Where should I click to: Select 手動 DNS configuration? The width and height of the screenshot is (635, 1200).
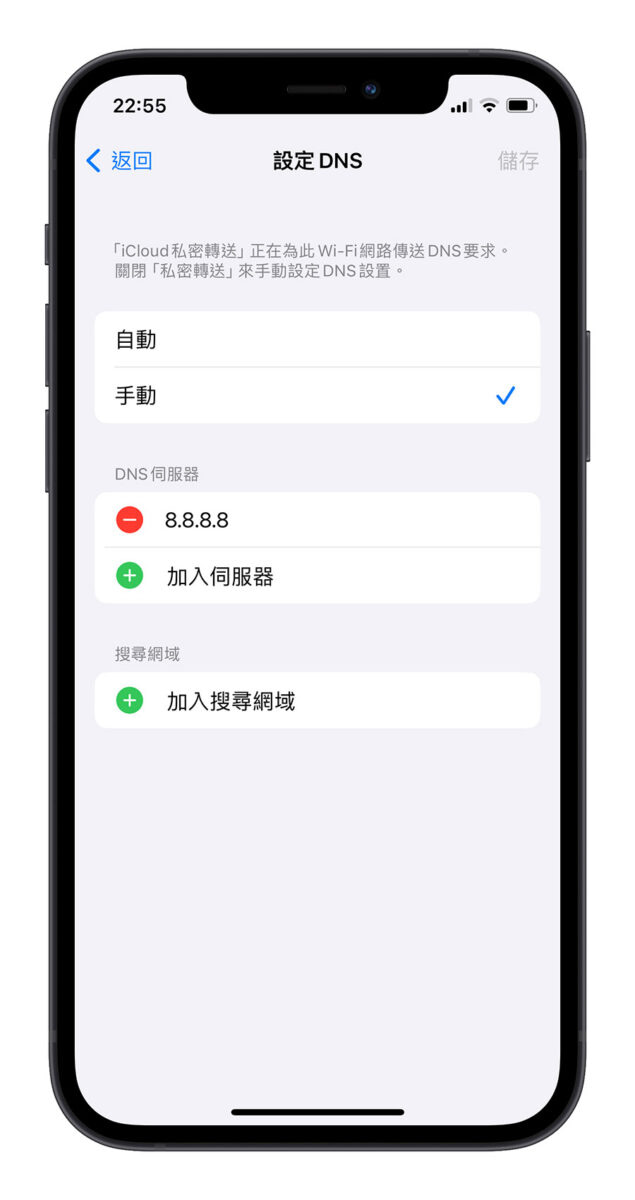(x=316, y=396)
